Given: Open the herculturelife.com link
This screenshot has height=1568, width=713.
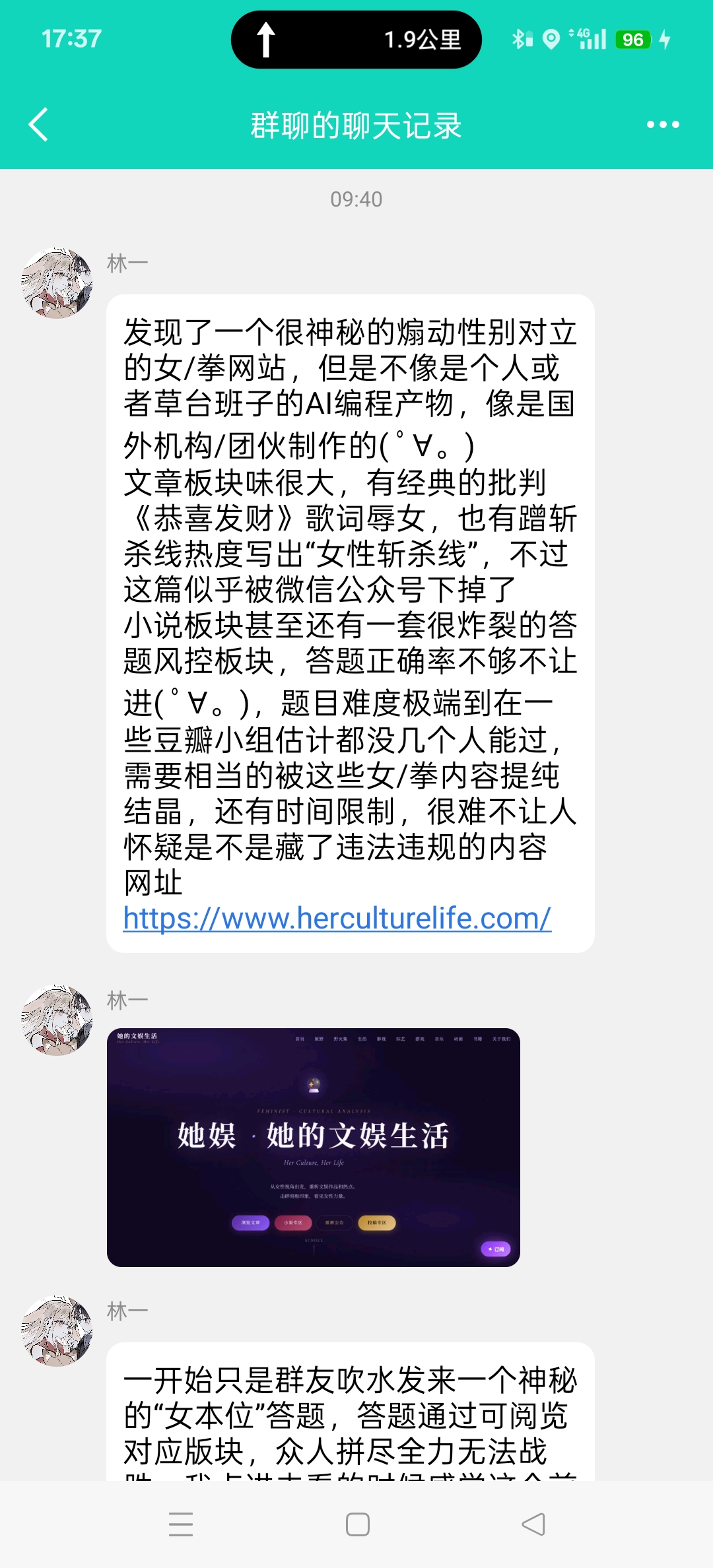Looking at the screenshot, I should coord(337,918).
